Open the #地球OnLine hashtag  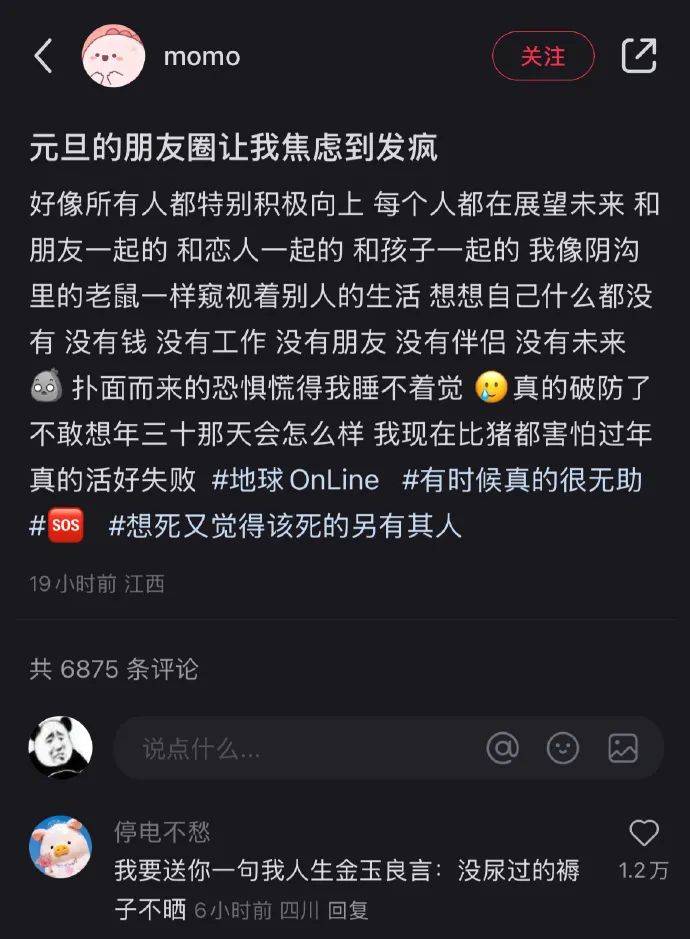tap(295, 480)
